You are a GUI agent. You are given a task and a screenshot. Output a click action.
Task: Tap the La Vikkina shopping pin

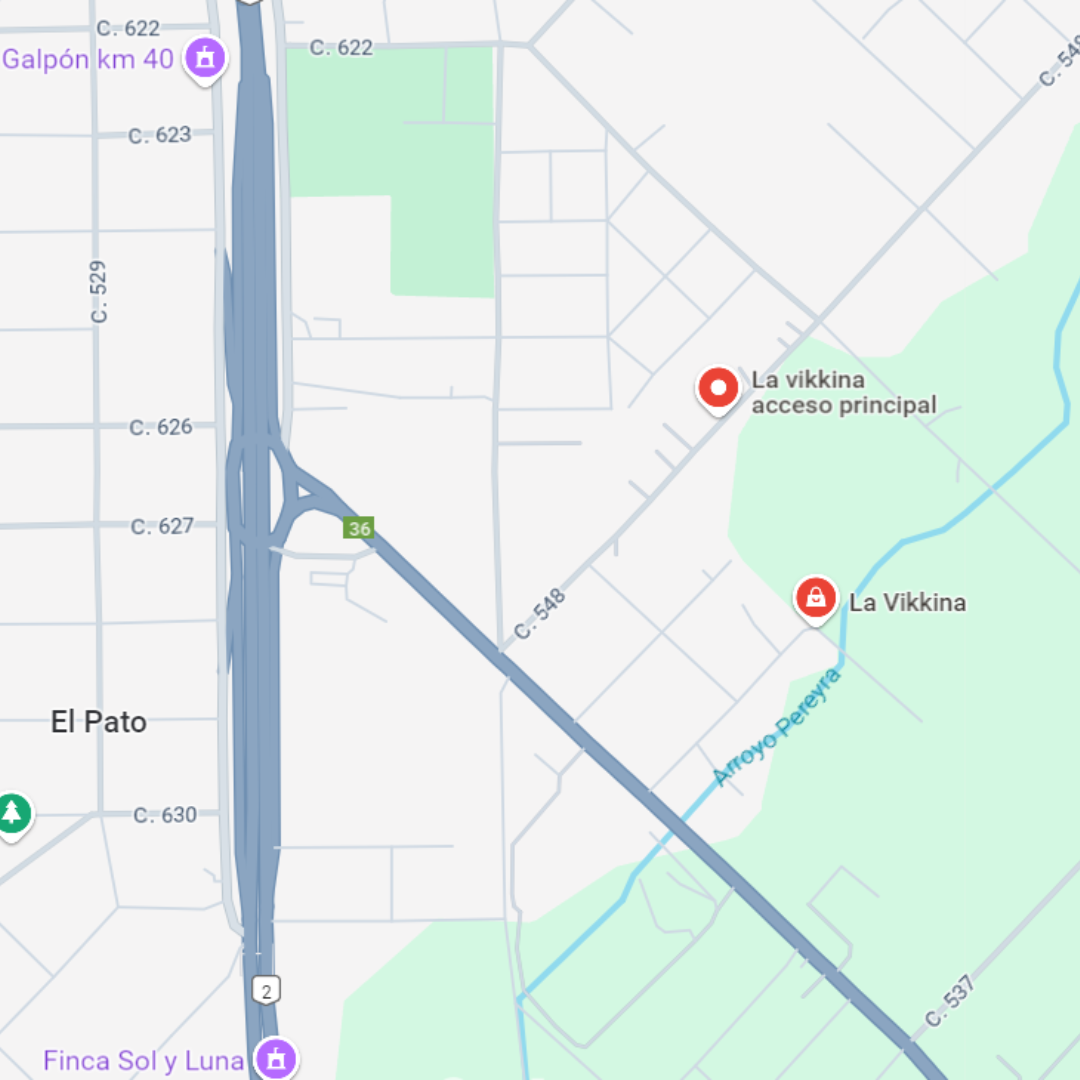(815, 598)
